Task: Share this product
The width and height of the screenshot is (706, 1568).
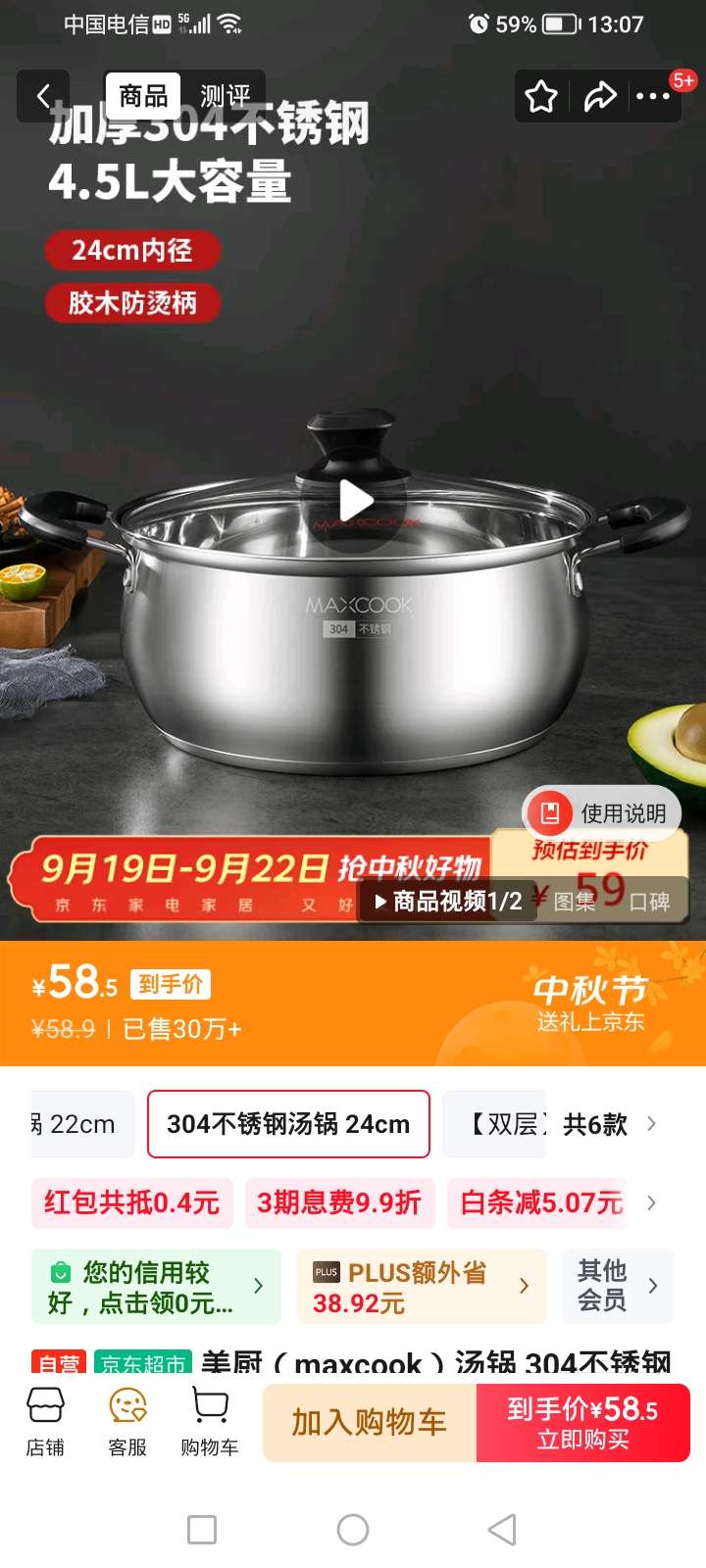Action: pyautogui.click(x=599, y=96)
